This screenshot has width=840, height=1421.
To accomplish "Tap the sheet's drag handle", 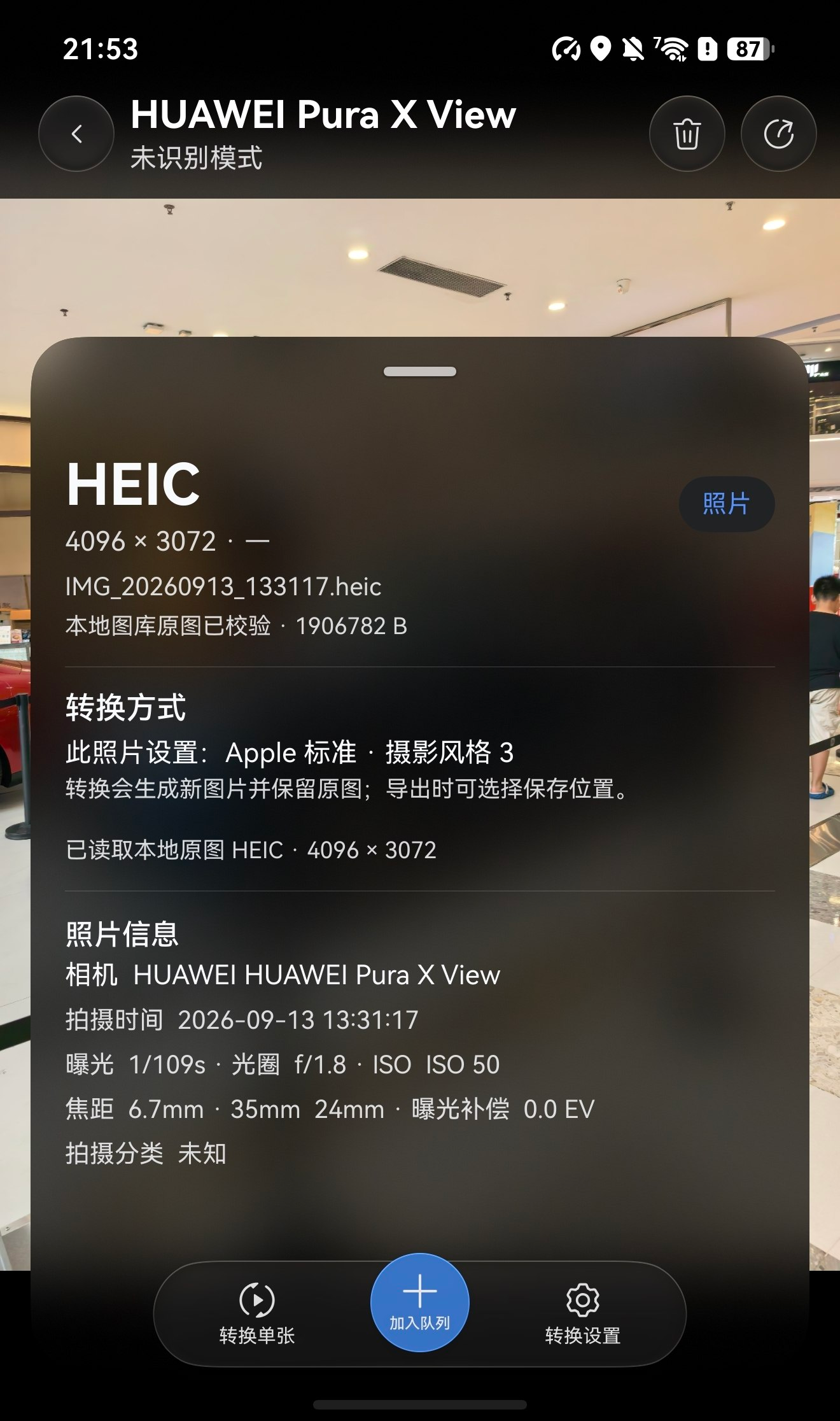I will point(420,372).
